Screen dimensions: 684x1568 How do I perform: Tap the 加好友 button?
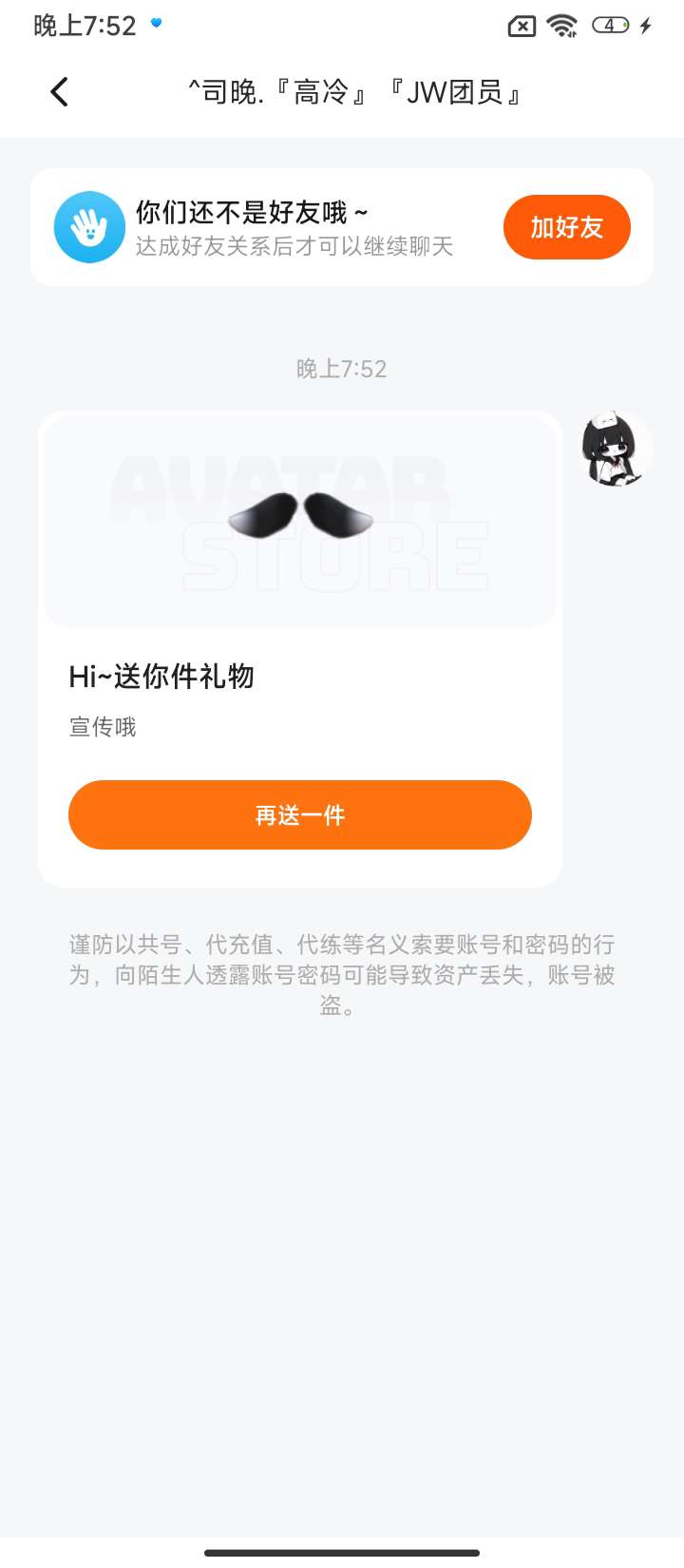point(566,227)
